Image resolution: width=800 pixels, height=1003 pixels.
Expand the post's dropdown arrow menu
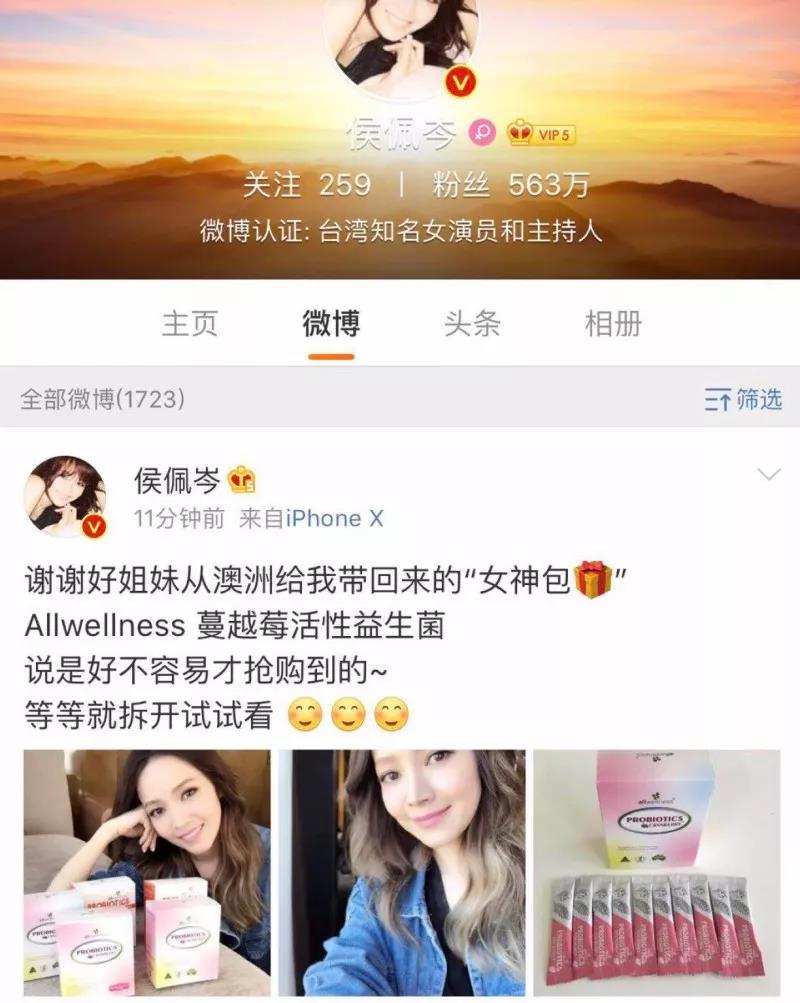coord(769,474)
